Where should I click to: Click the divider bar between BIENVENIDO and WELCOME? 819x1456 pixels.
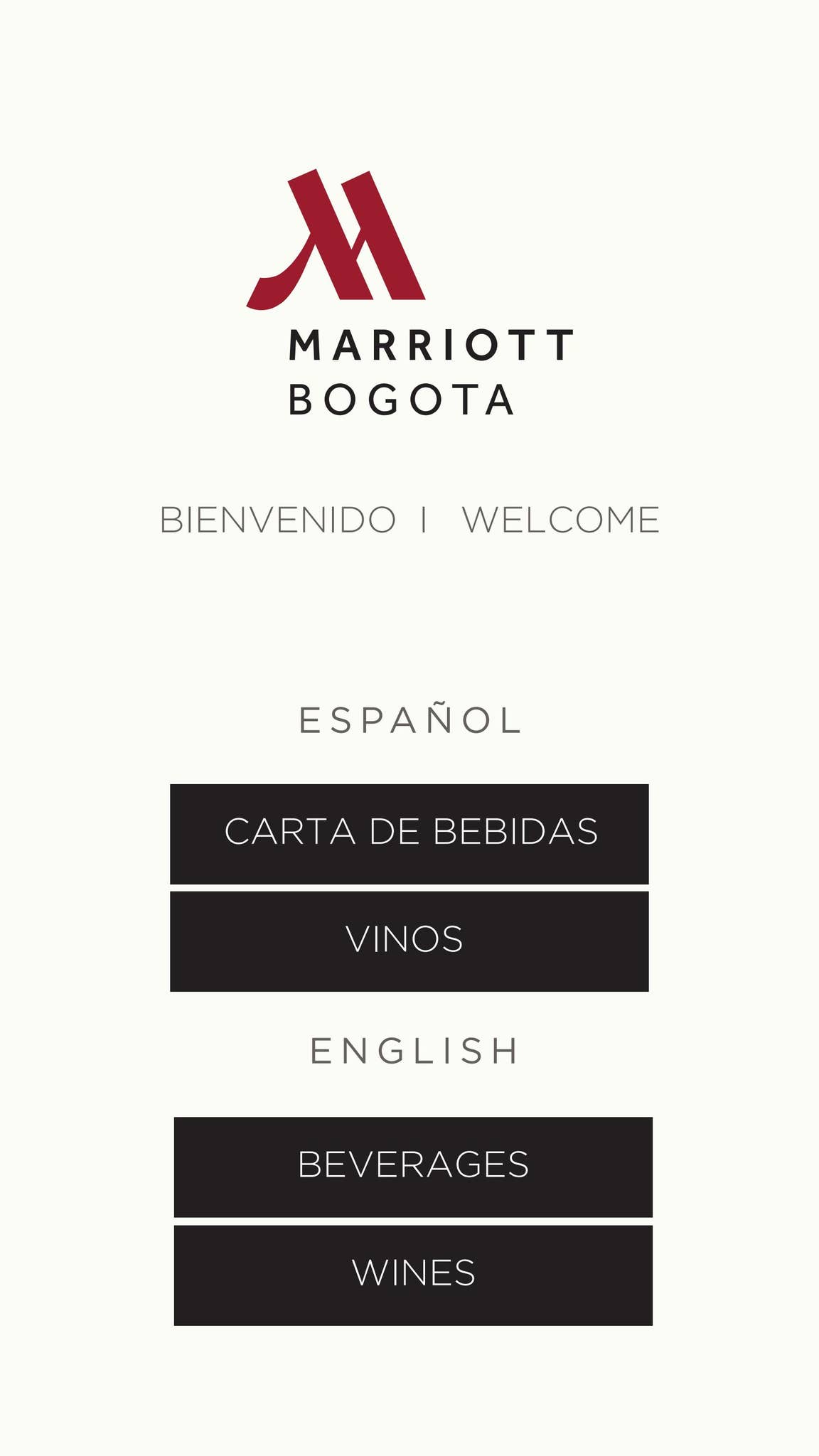click(x=424, y=520)
